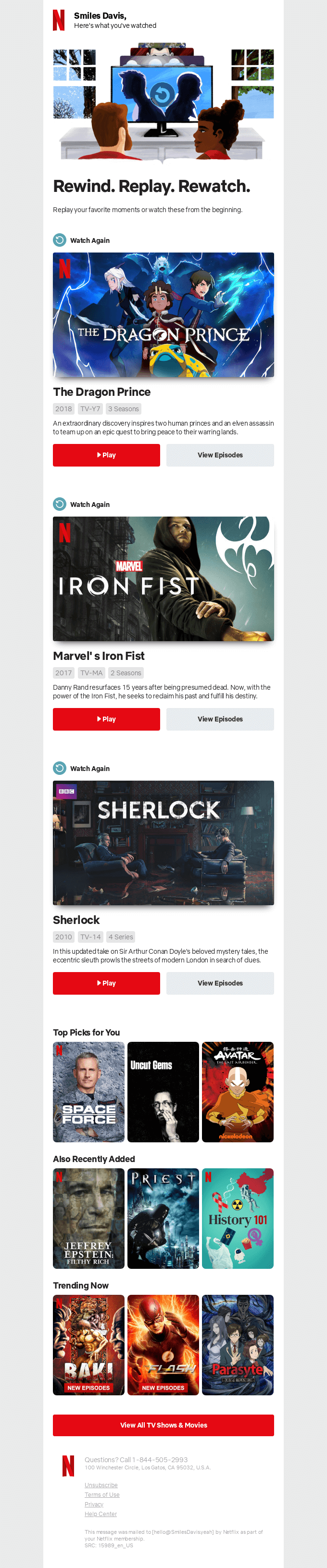Select Avatar The Last Airbender poster
The height and width of the screenshot is (1568, 327).
pos(238,1092)
